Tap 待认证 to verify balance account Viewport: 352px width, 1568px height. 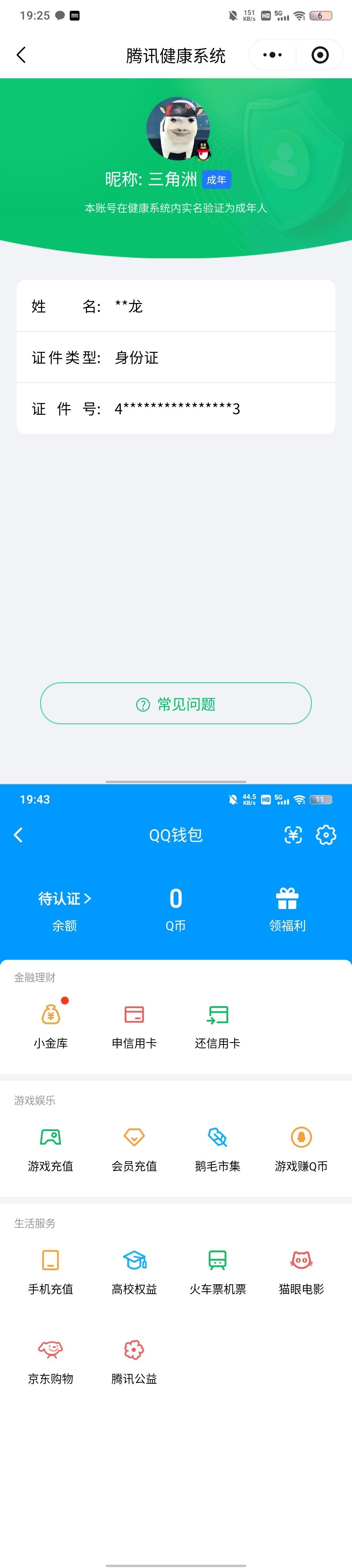tap(65, 898)
